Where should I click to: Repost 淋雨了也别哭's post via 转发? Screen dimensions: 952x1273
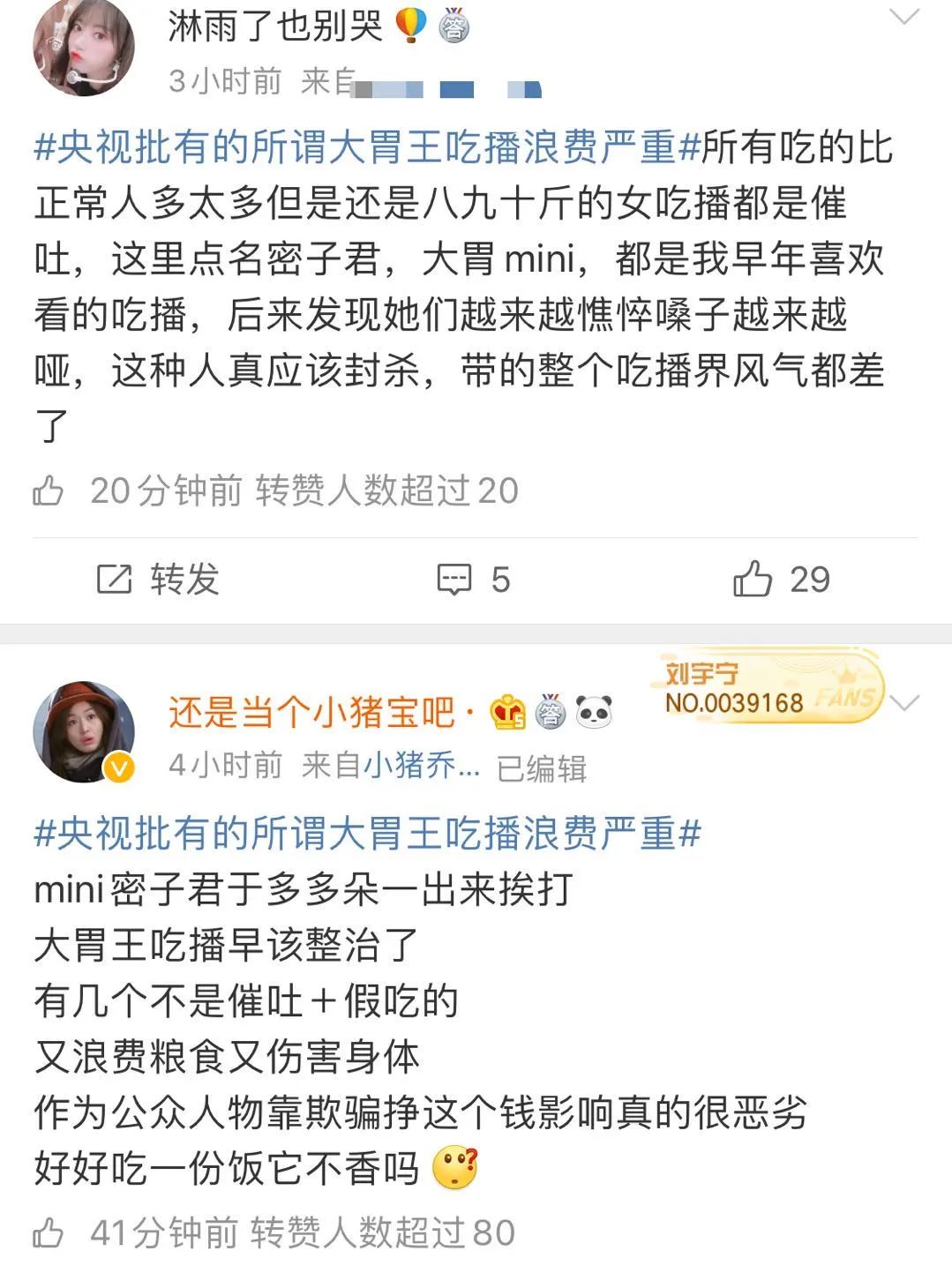pos(159,580)
